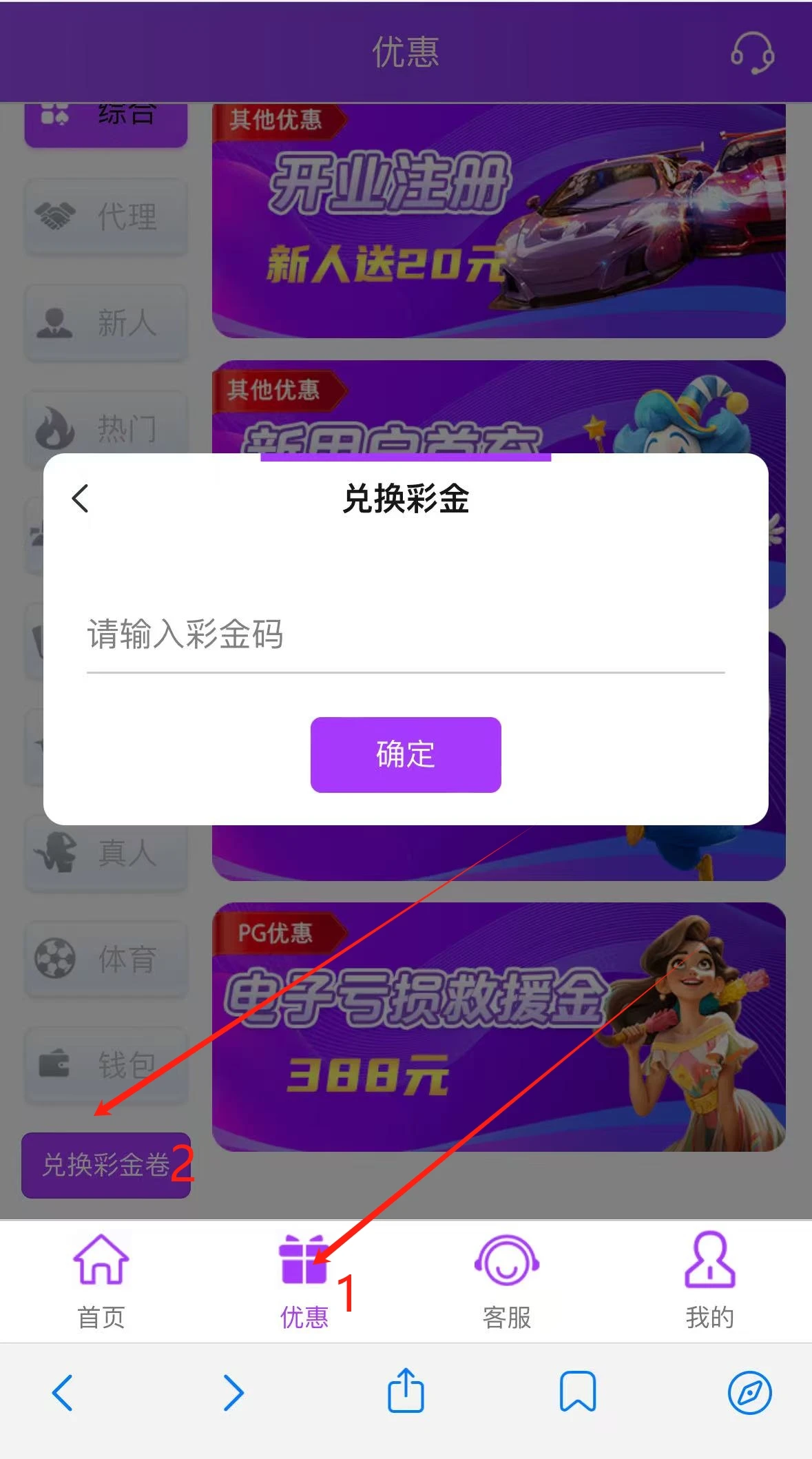Screen dimensions: 812x1459
Task: Show the 体育 category
Action: pos(106,959)
